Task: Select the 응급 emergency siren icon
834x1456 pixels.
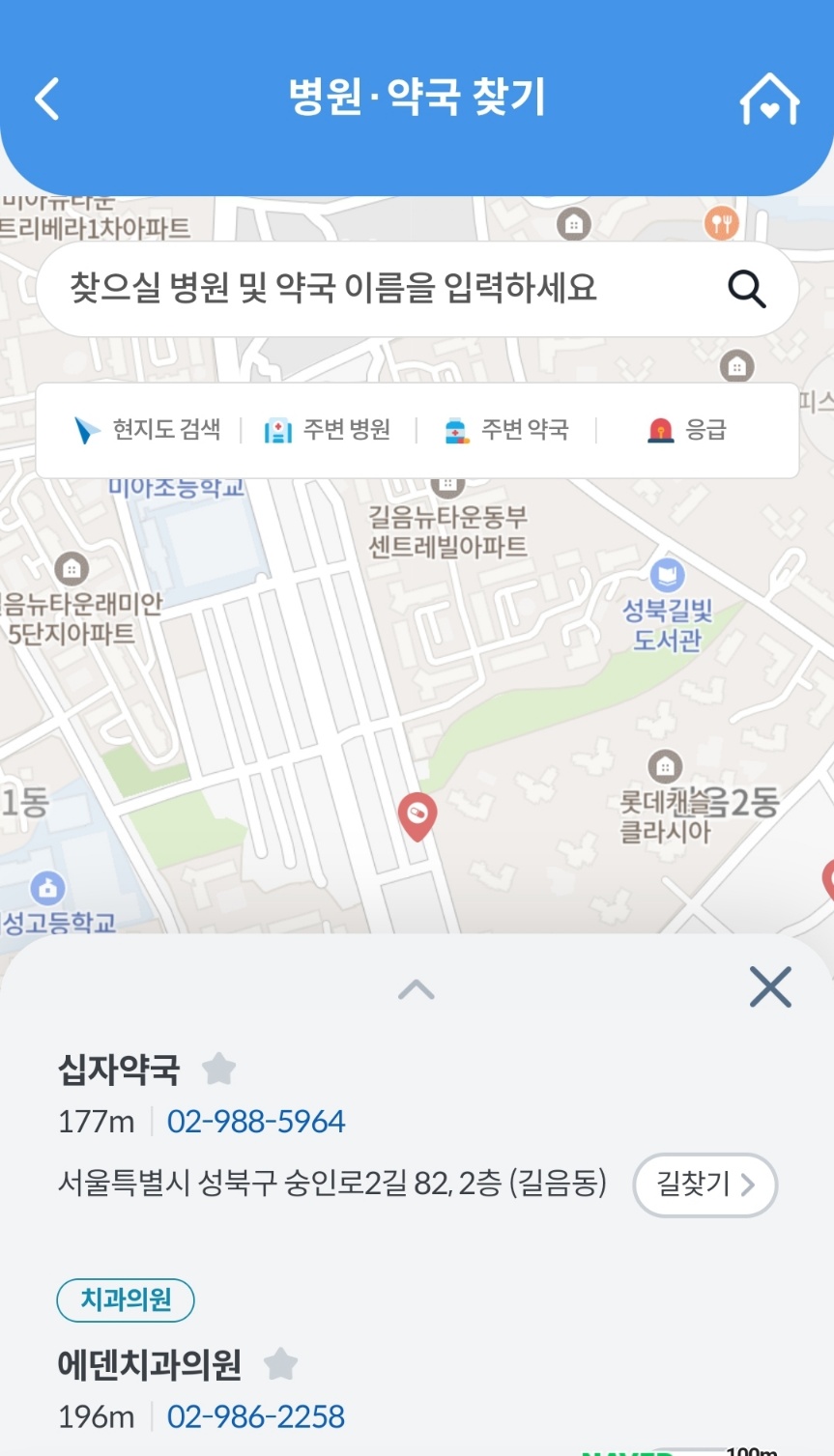Action: tap(660, 429)
